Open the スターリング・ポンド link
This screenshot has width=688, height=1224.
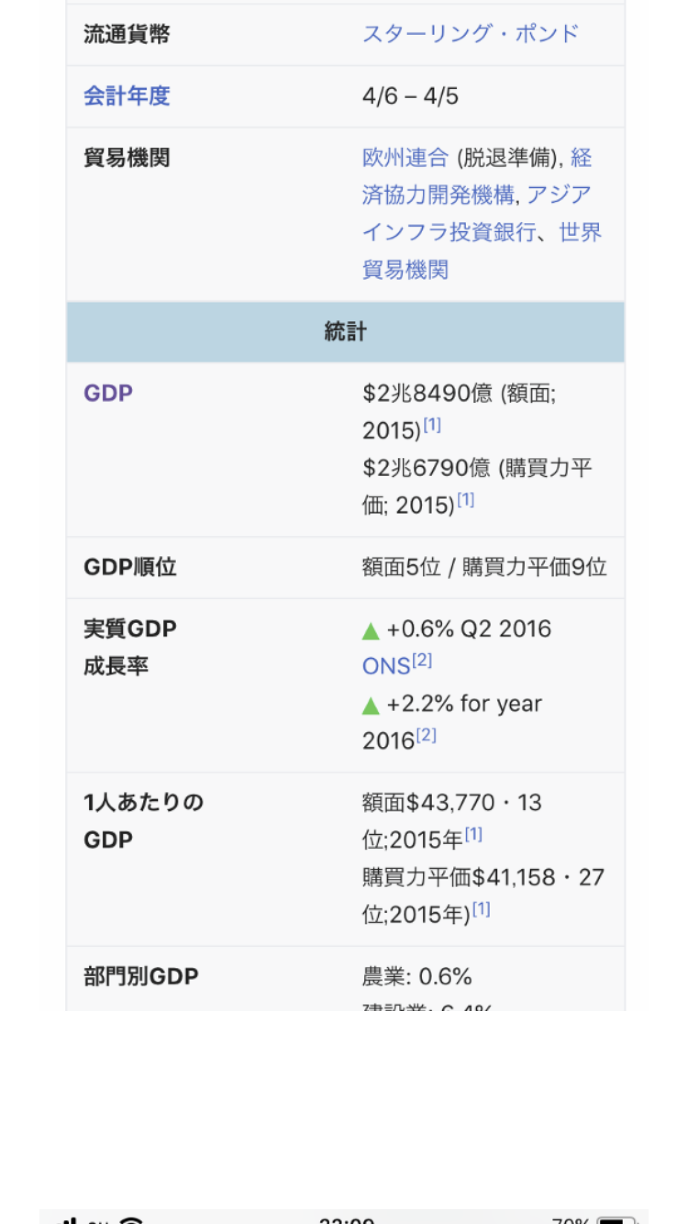coord(470,34)
